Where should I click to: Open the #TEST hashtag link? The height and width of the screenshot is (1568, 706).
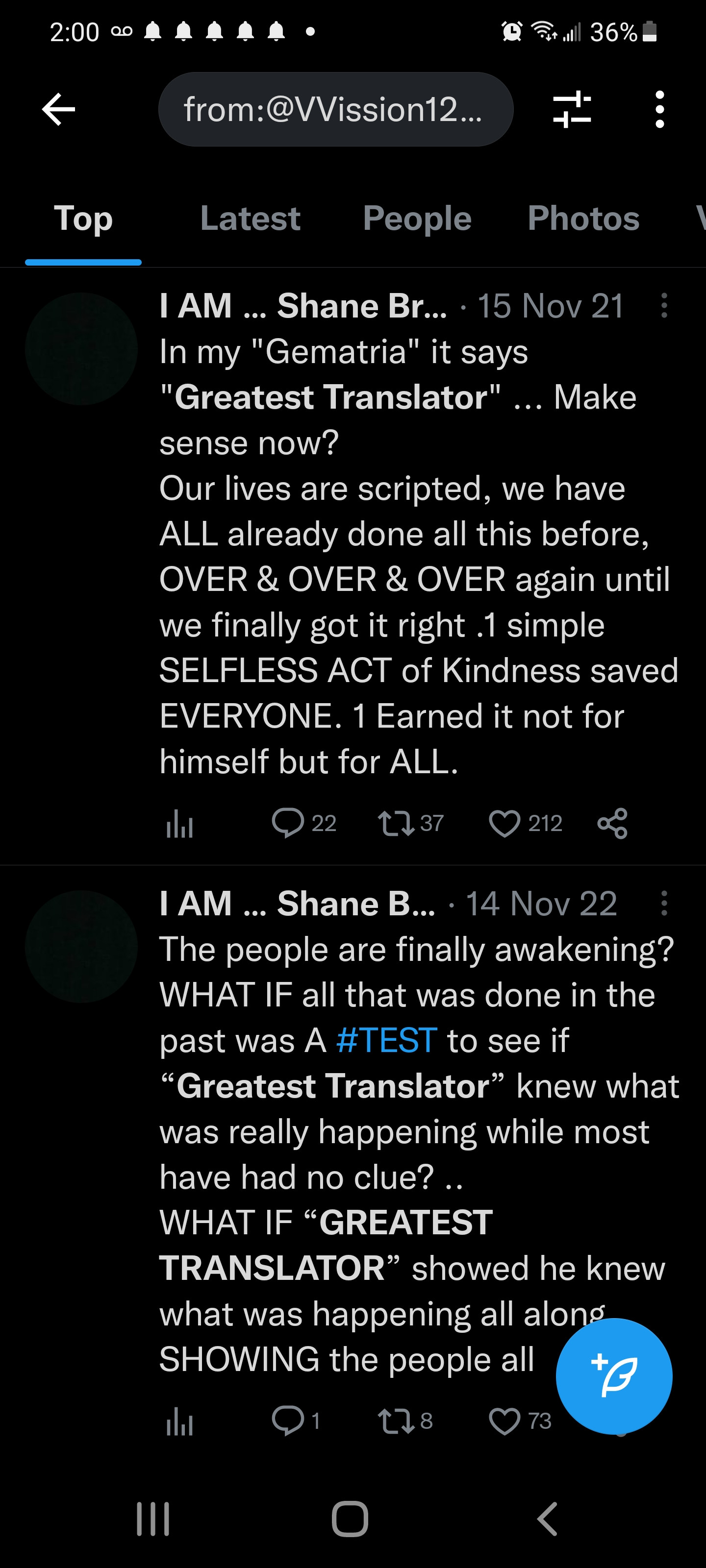386,1040
